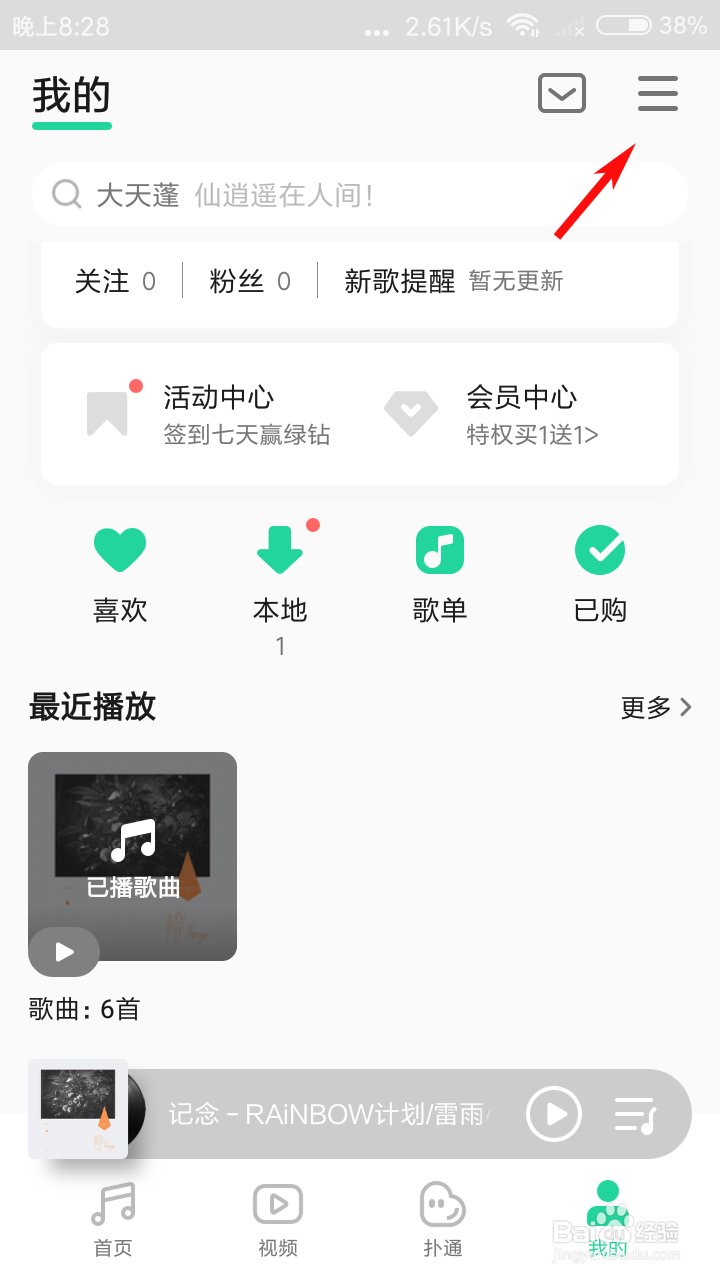
Task: Play the song 记念 in mini player
Action: [x=554, y=1113]
